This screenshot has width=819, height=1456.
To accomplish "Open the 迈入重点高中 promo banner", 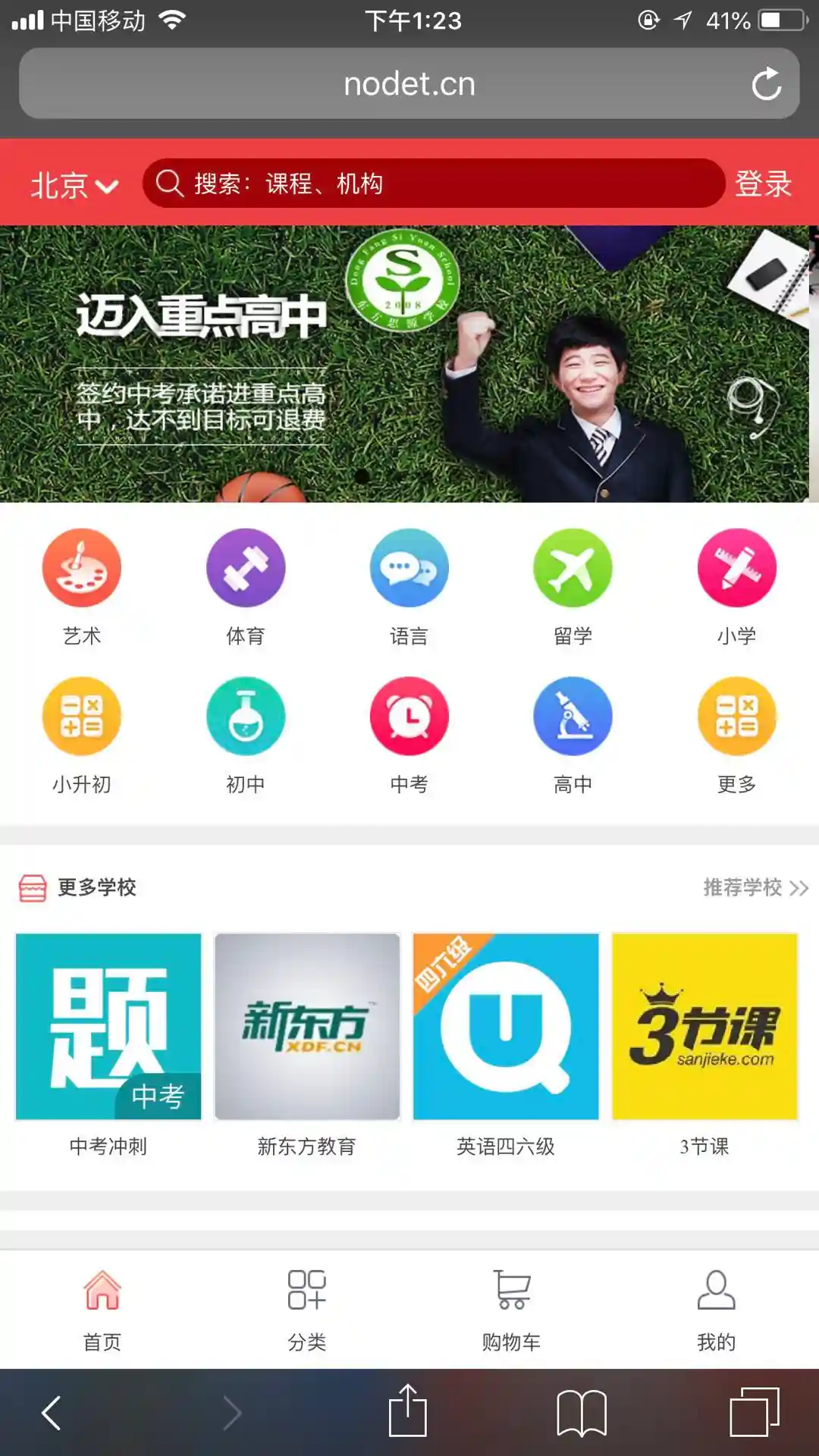I will click(409, 364).
